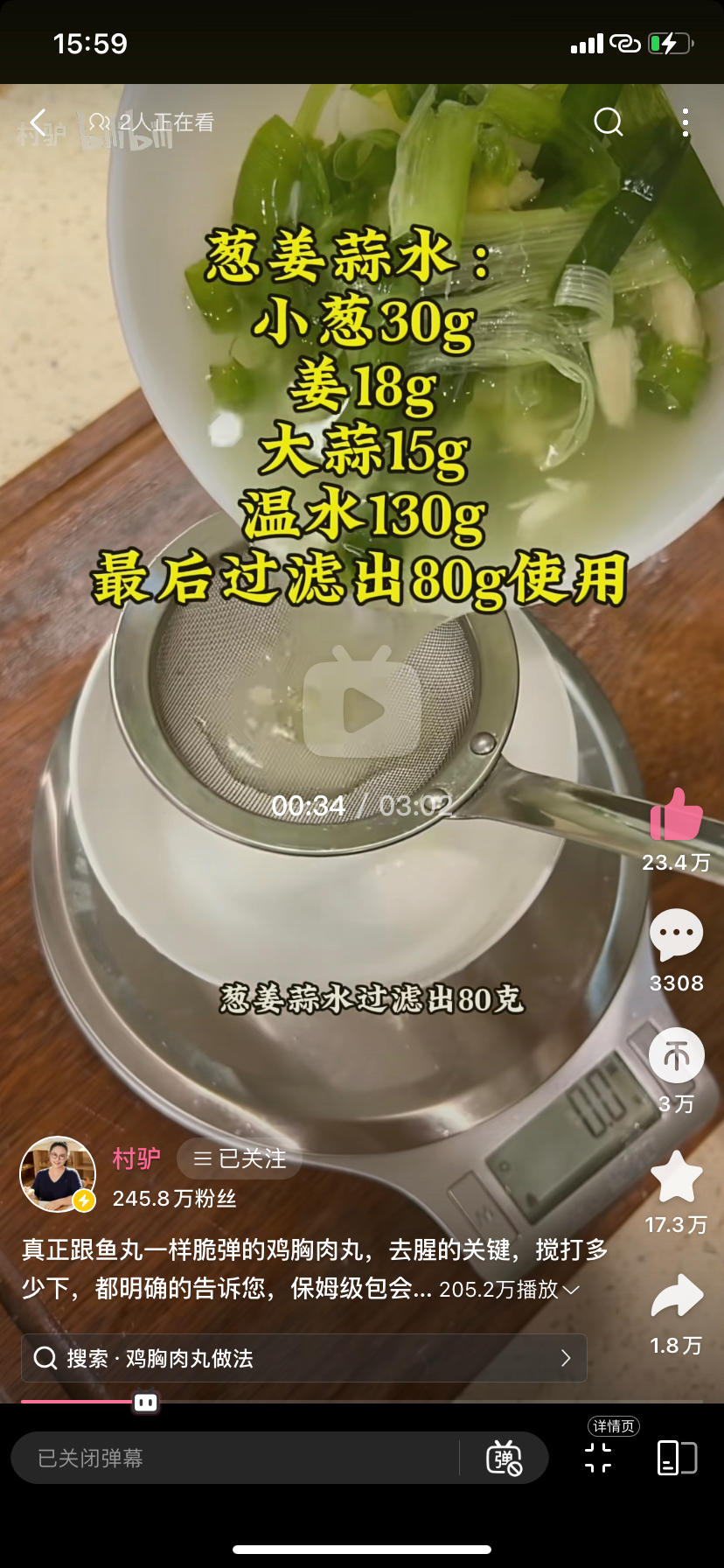Open the 详情页 detail page icon

click(x=599, y=1457)
